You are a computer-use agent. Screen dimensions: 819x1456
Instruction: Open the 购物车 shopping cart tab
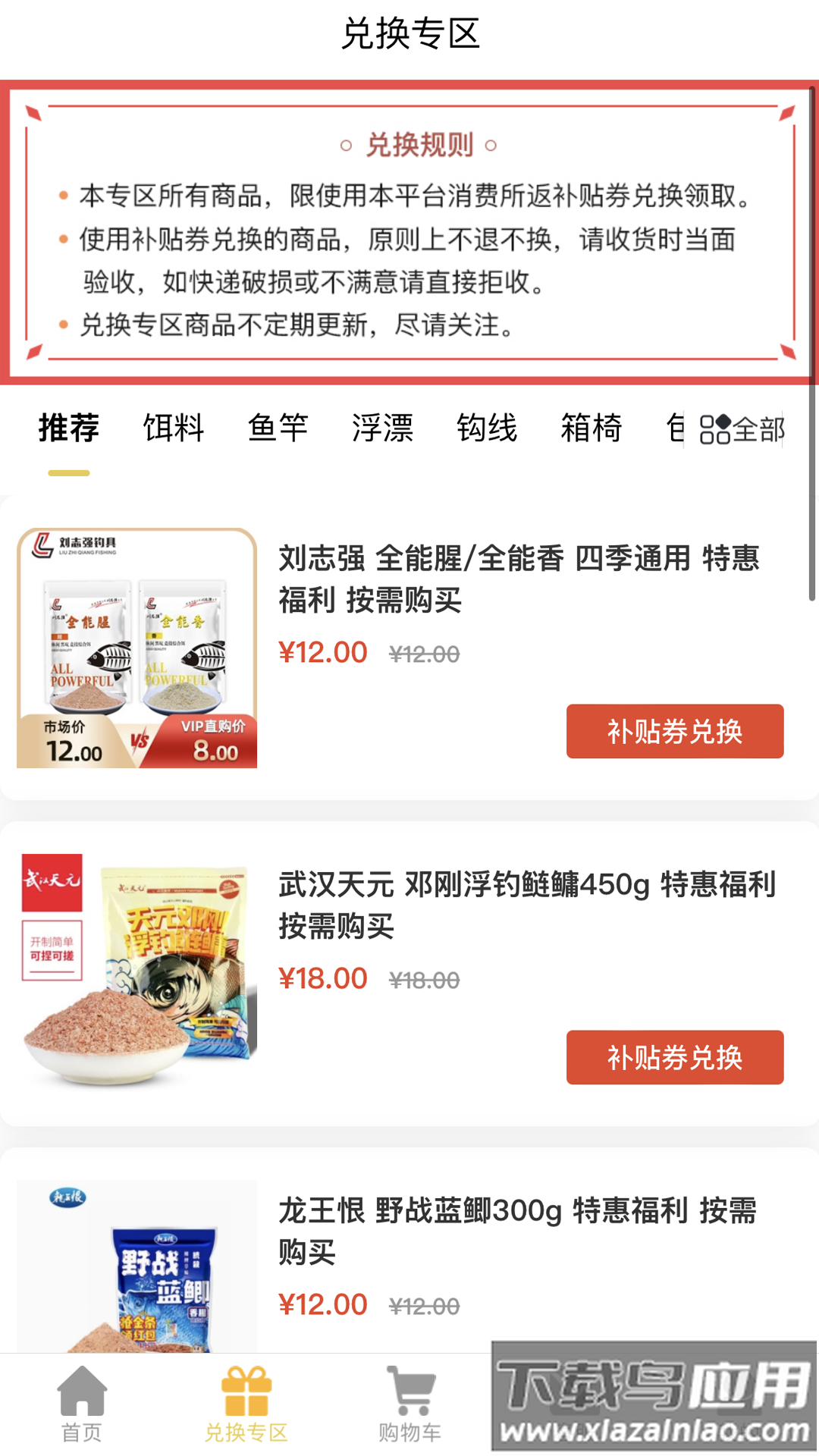(x=410, y=1404)
